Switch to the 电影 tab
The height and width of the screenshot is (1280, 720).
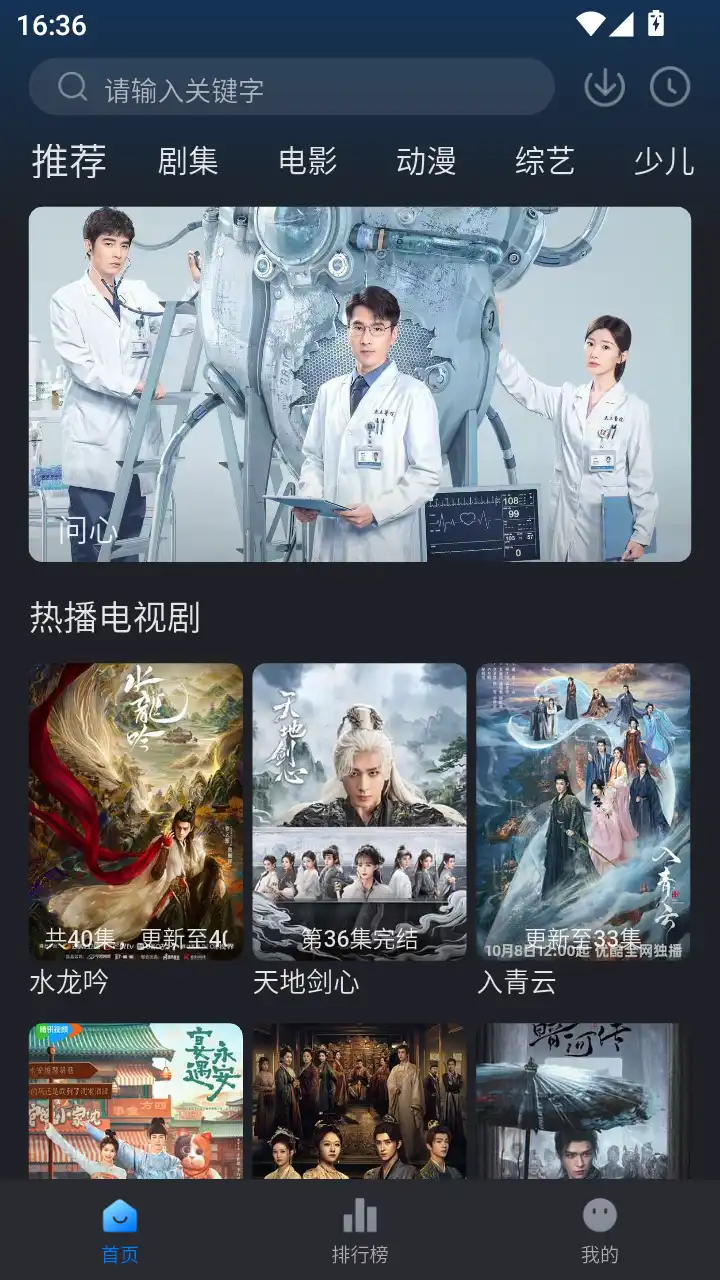pos(307,161)
